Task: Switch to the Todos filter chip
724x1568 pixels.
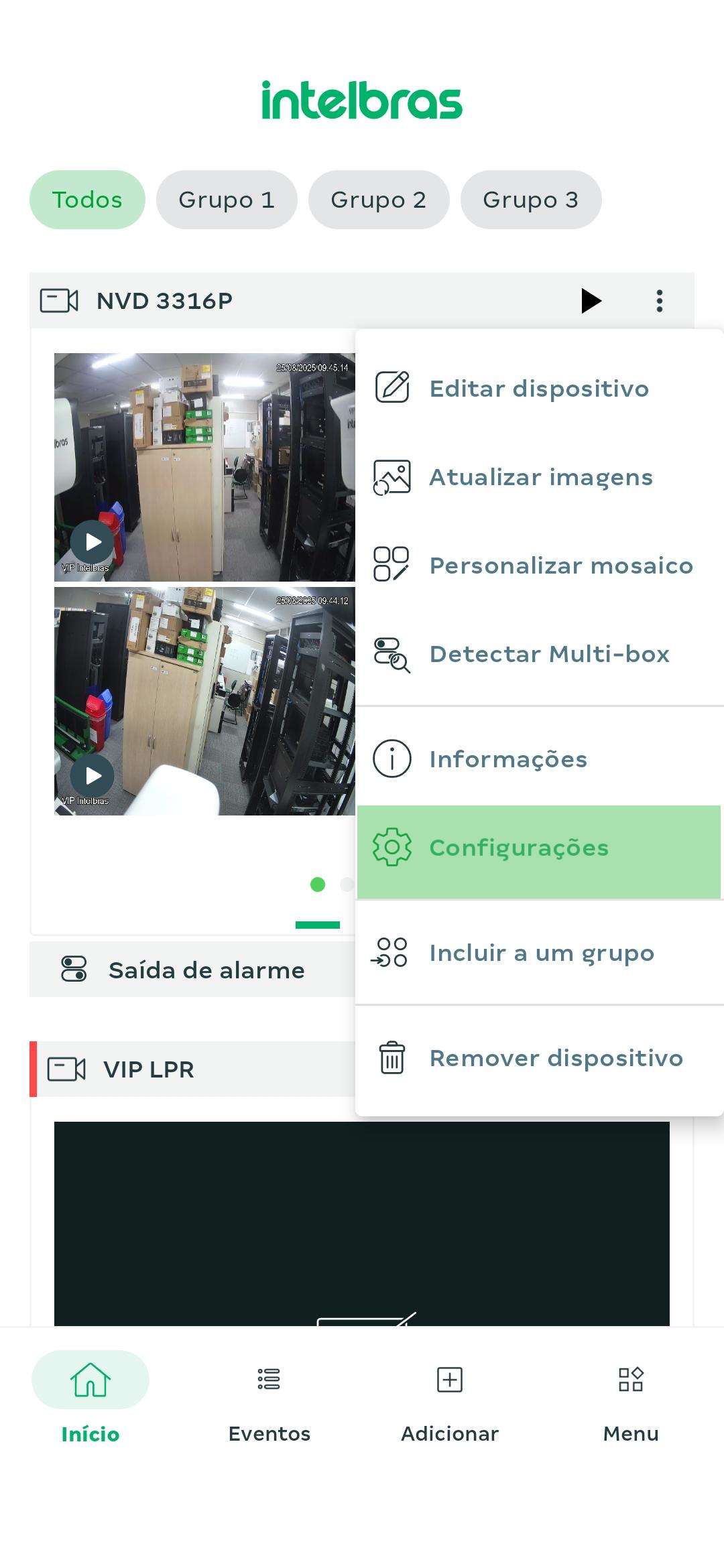Action: click(87, 200)
